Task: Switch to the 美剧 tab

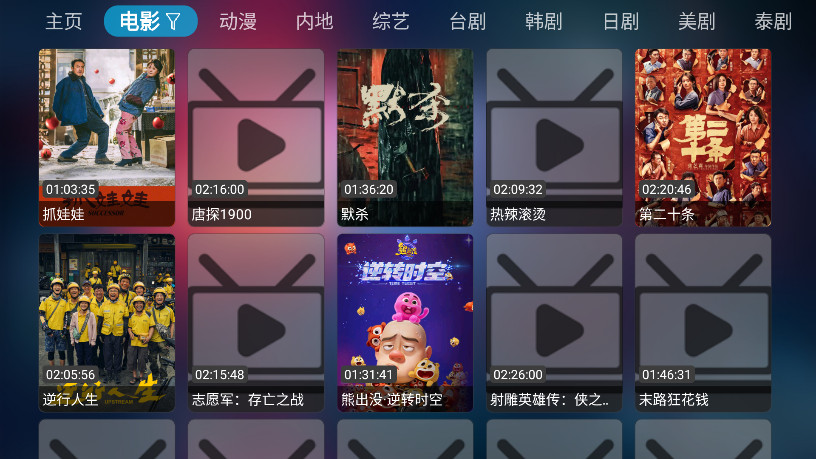Action: tap(697, 21)
